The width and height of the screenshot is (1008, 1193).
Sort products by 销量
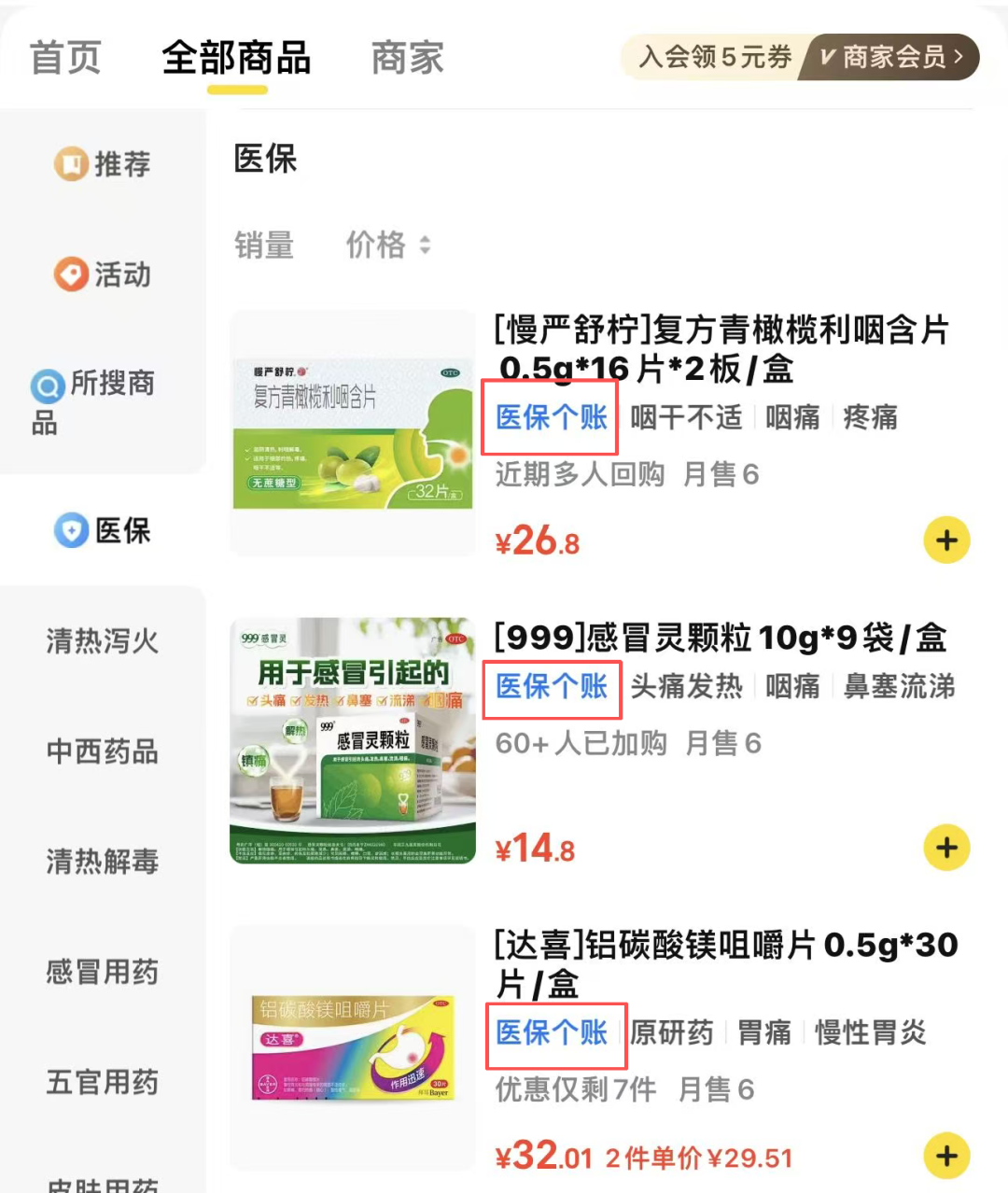click(x=264, y=246)
